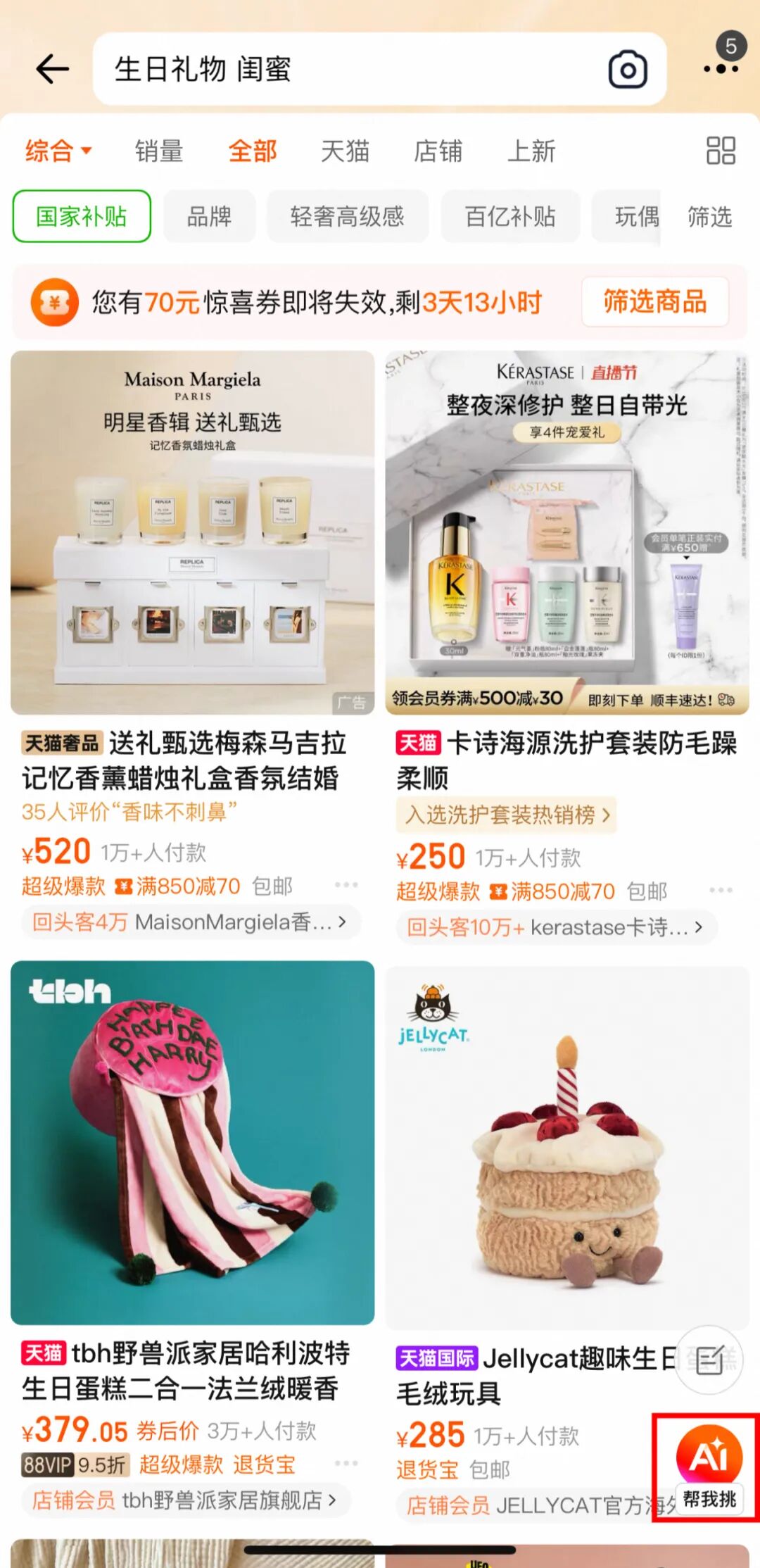Toggle the grid layout view icon

(x=721, y=151)
